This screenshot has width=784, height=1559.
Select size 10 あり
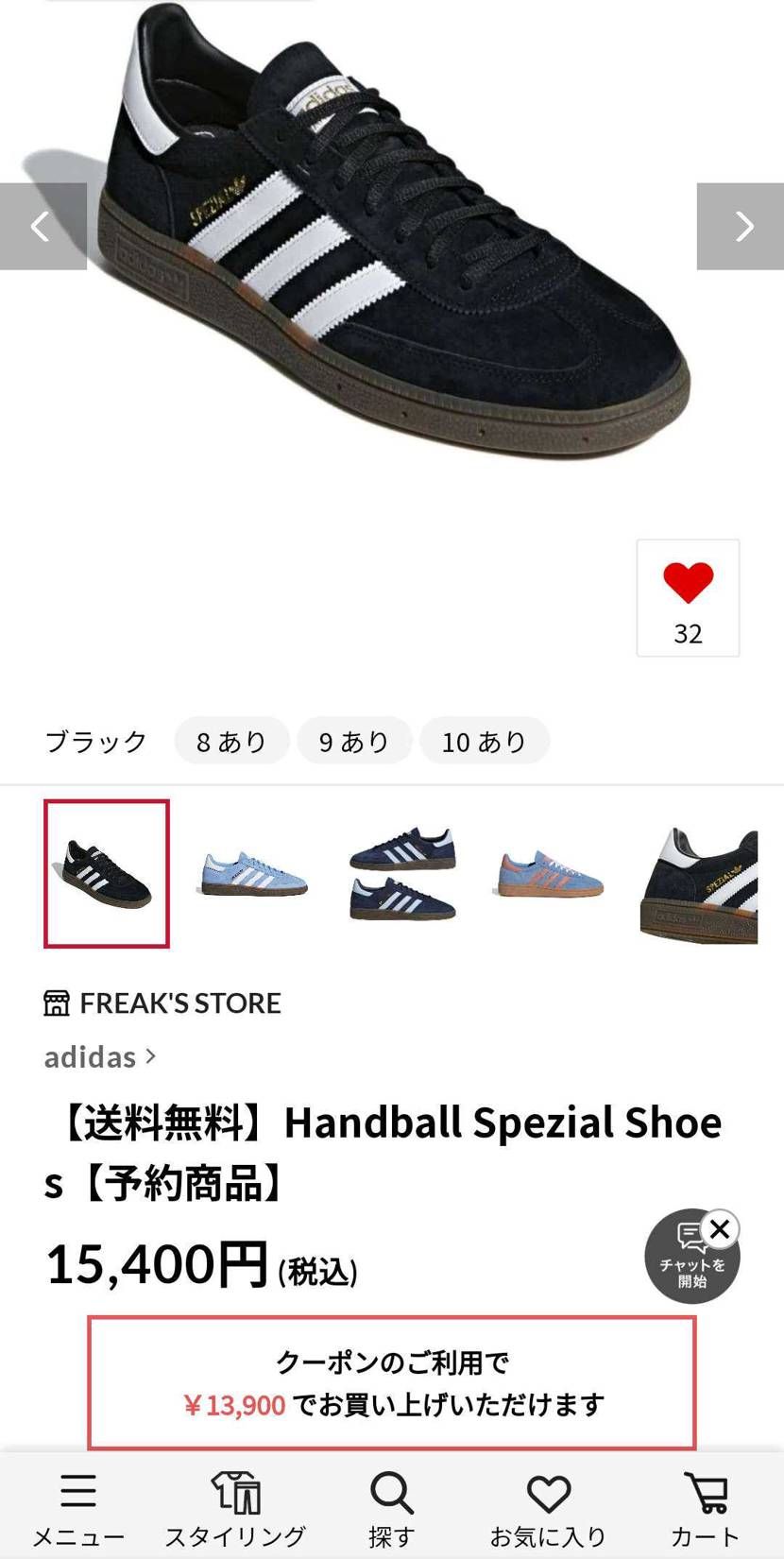[x=485, y=742]
